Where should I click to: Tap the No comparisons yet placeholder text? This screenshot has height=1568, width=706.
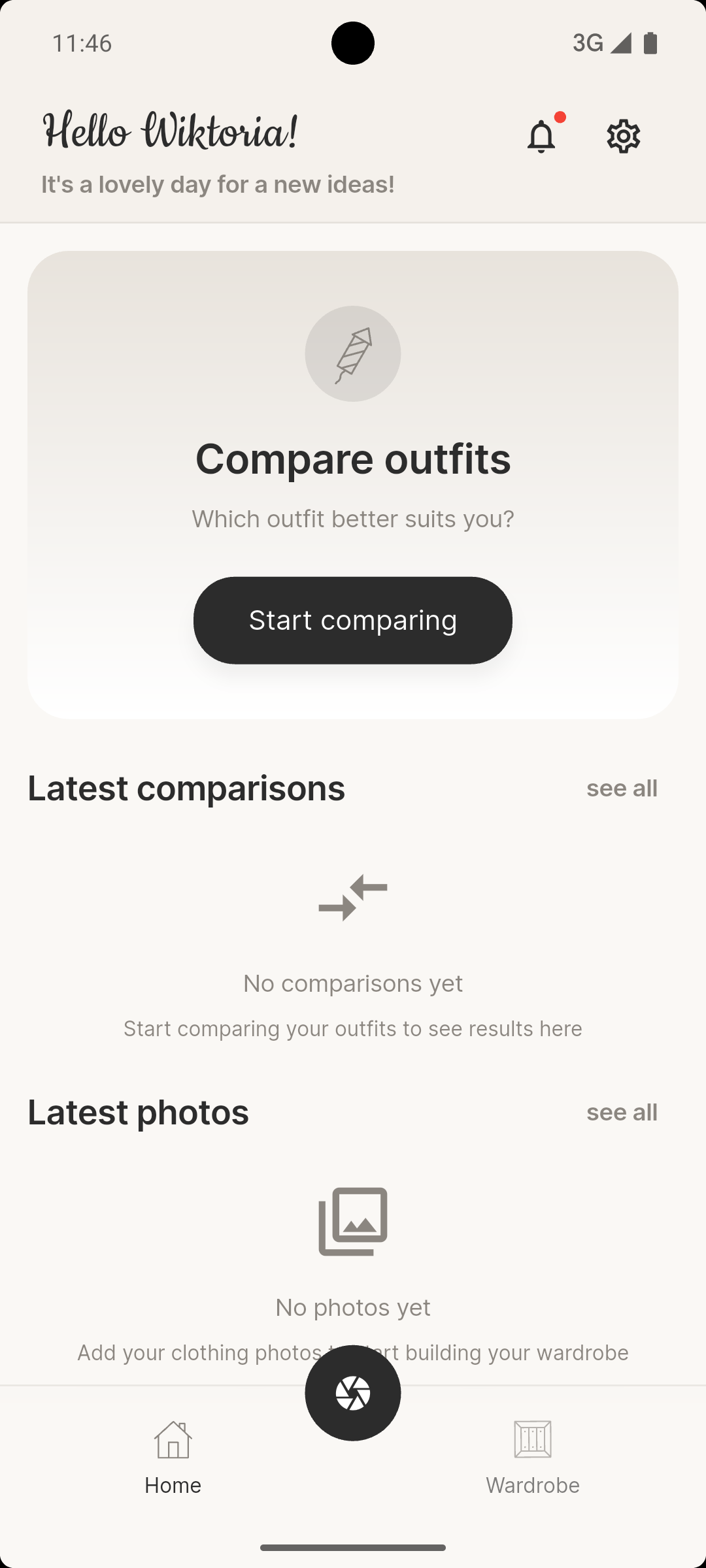tap(352, 983)
